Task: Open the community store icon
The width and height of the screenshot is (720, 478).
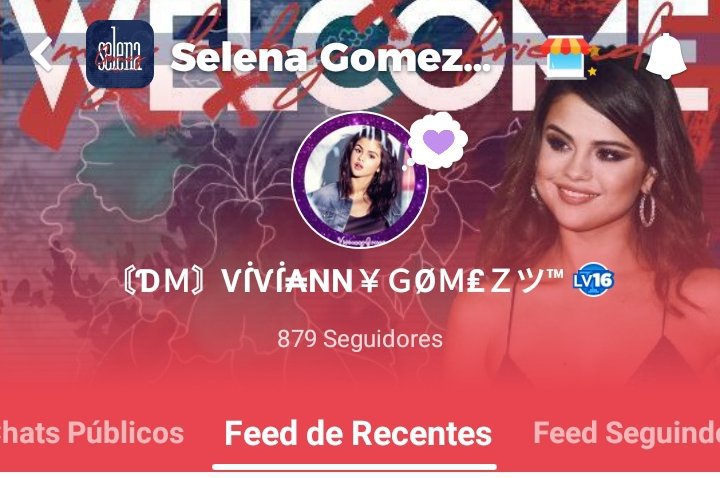Action: 573,56
